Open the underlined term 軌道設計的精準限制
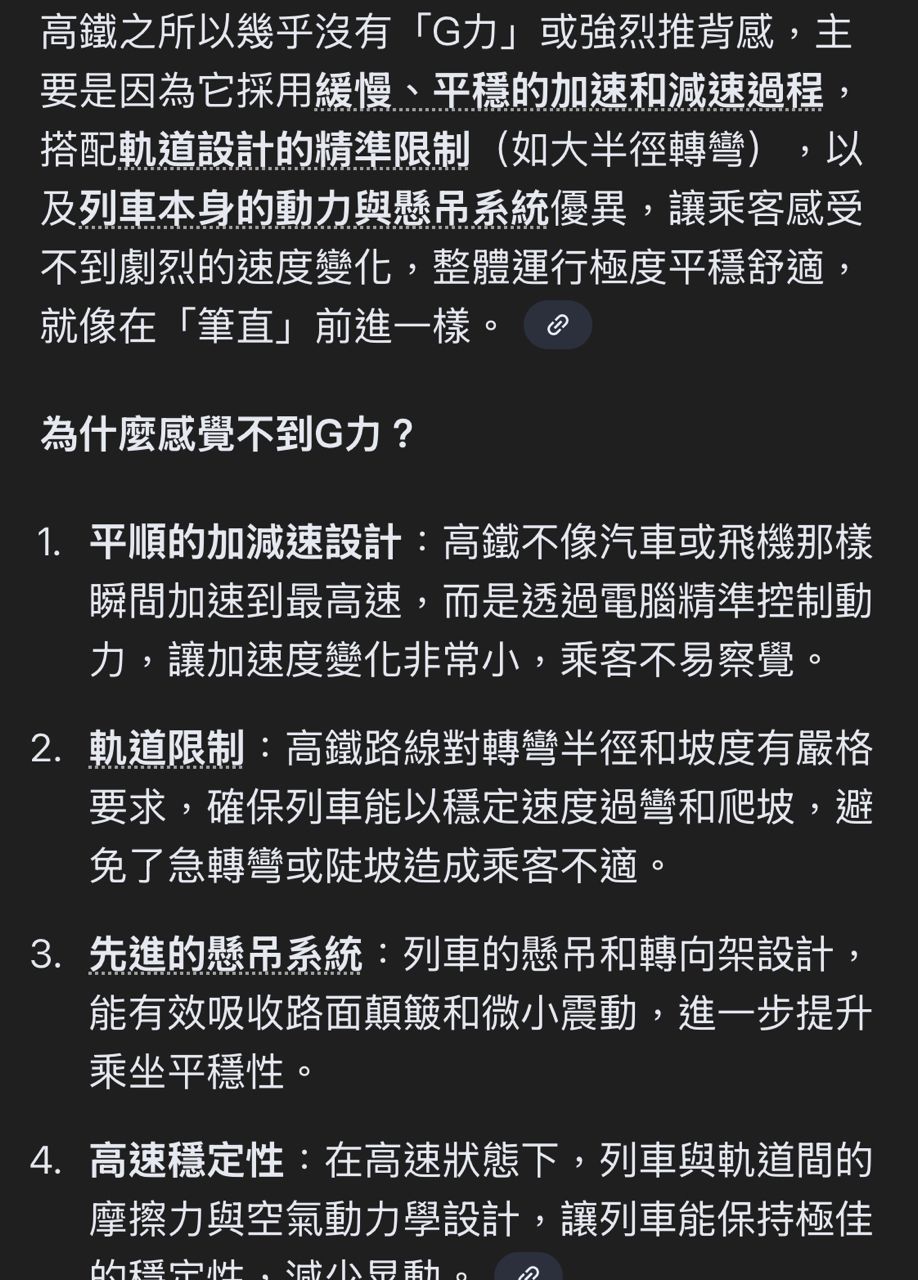The width and height of the screenshot is (918, 1280). tap(294, 151)
